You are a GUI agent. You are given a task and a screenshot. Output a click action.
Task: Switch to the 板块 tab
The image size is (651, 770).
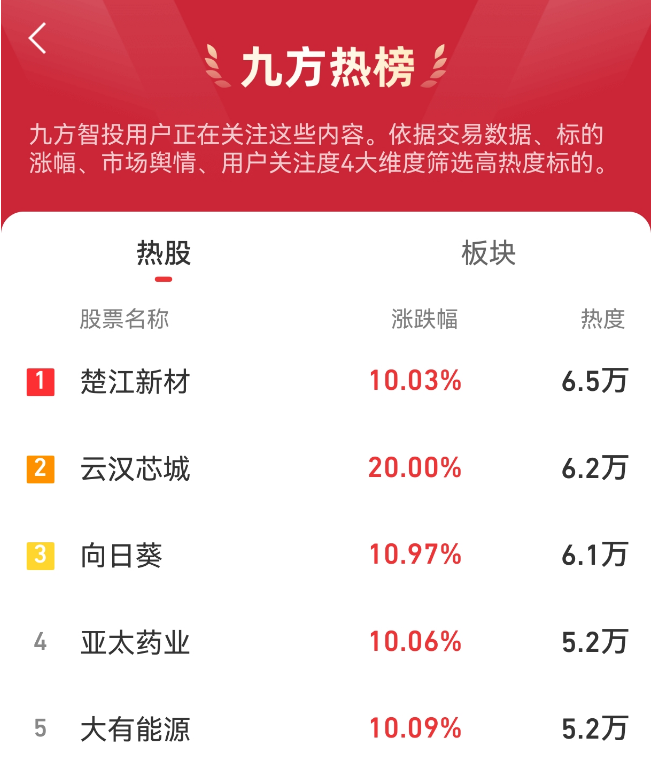488,253
